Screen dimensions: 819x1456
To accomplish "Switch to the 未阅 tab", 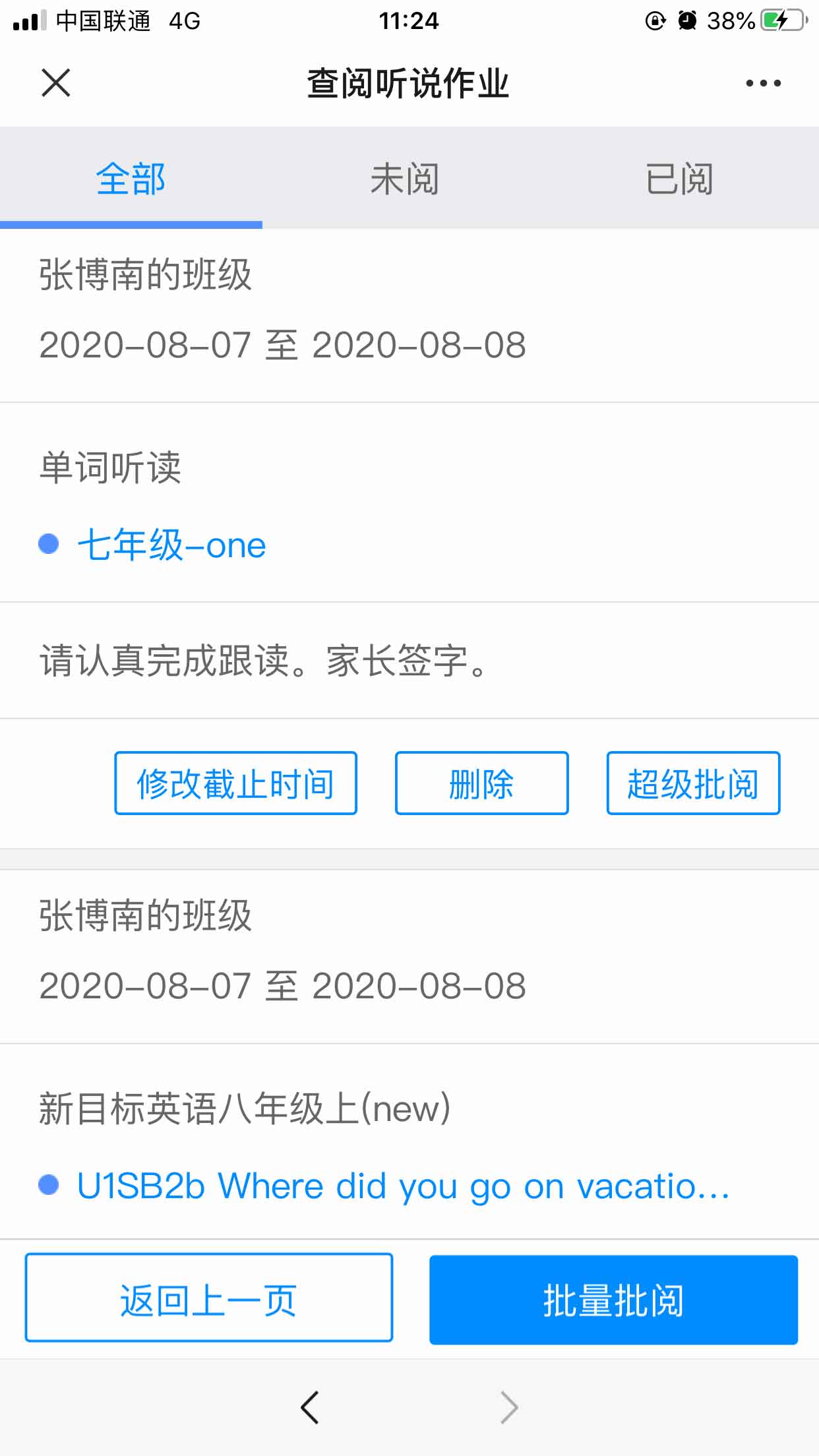I will click(405, 179).
